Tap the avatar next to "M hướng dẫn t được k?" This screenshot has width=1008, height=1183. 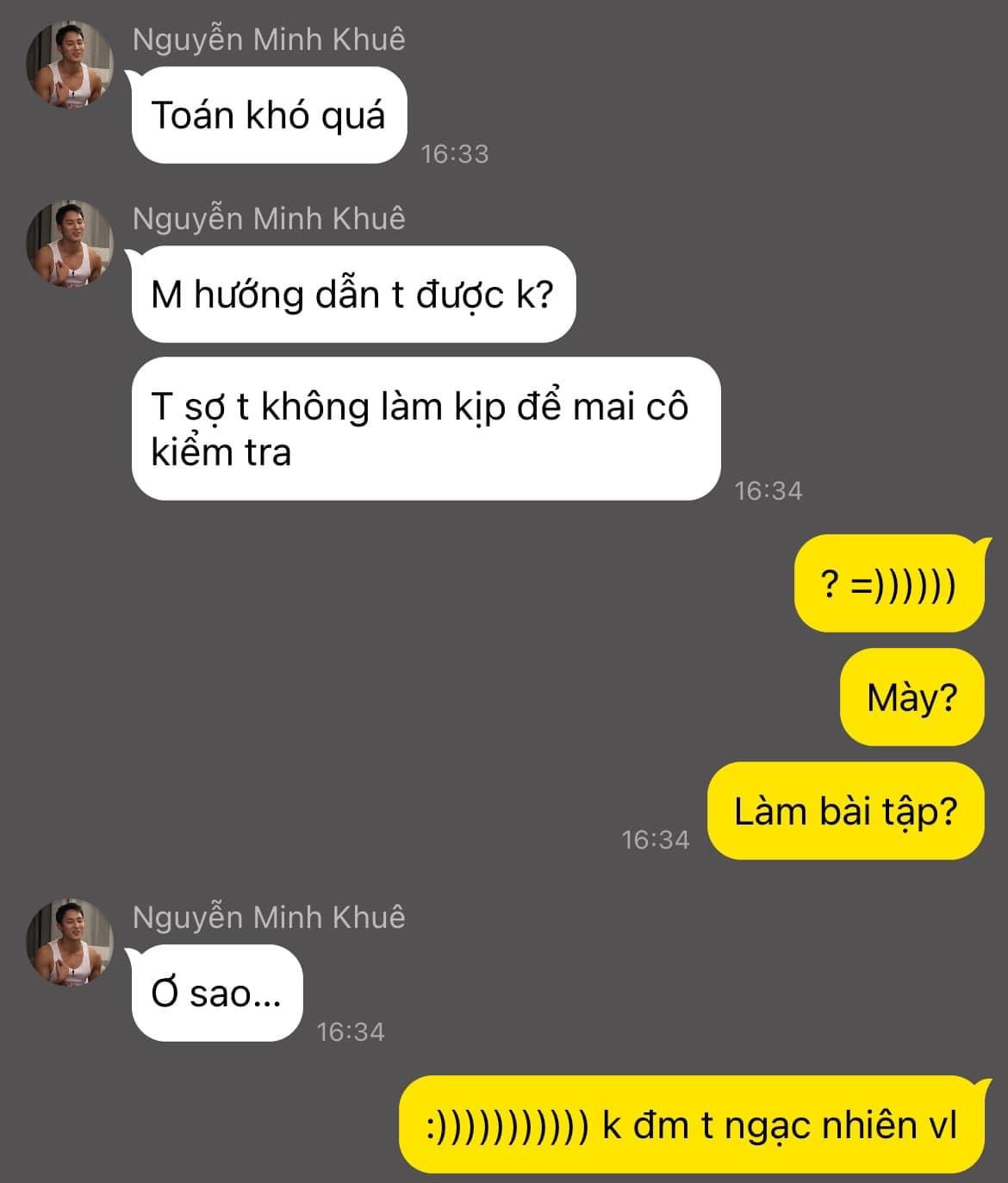[x=70, y=244]
